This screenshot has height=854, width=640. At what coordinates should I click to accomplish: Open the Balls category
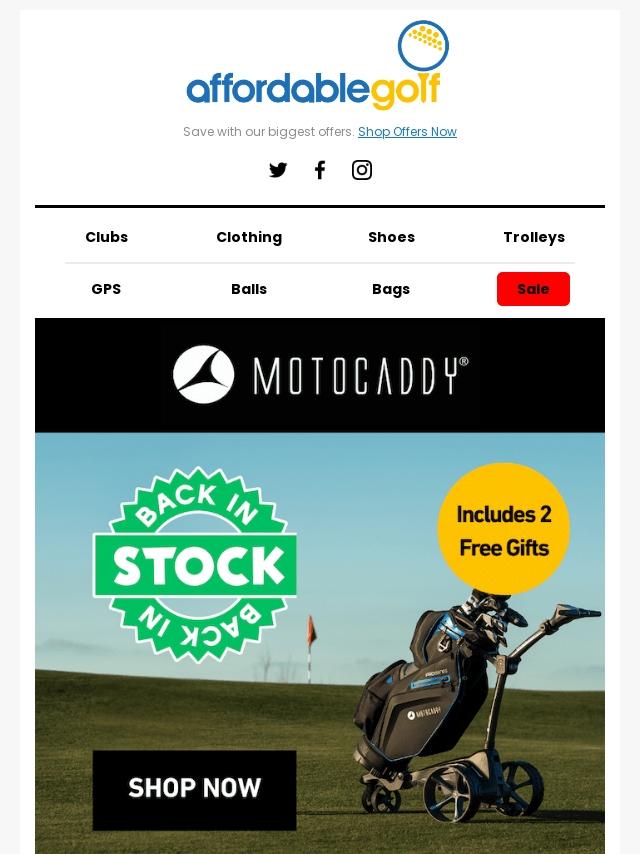[x=249, y=289]
